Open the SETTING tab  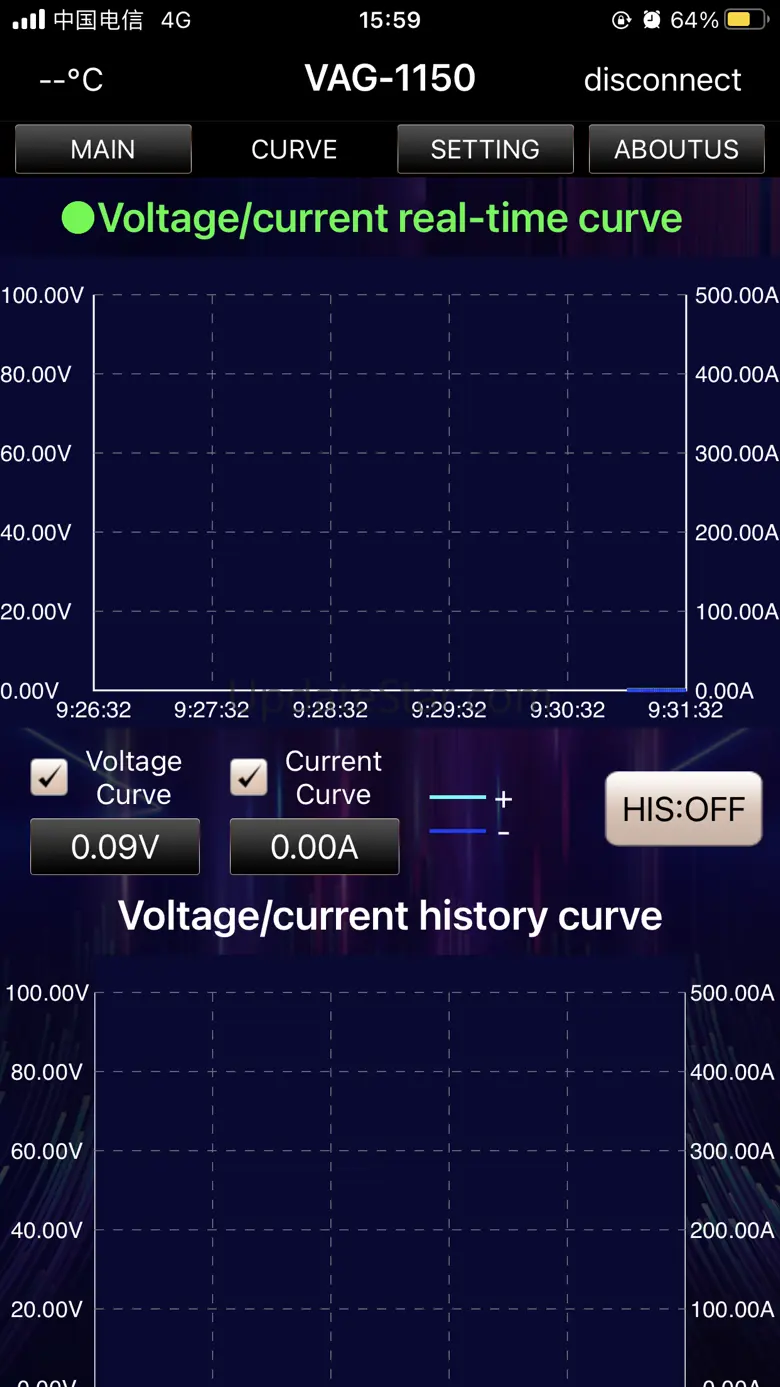click(485, 149)
